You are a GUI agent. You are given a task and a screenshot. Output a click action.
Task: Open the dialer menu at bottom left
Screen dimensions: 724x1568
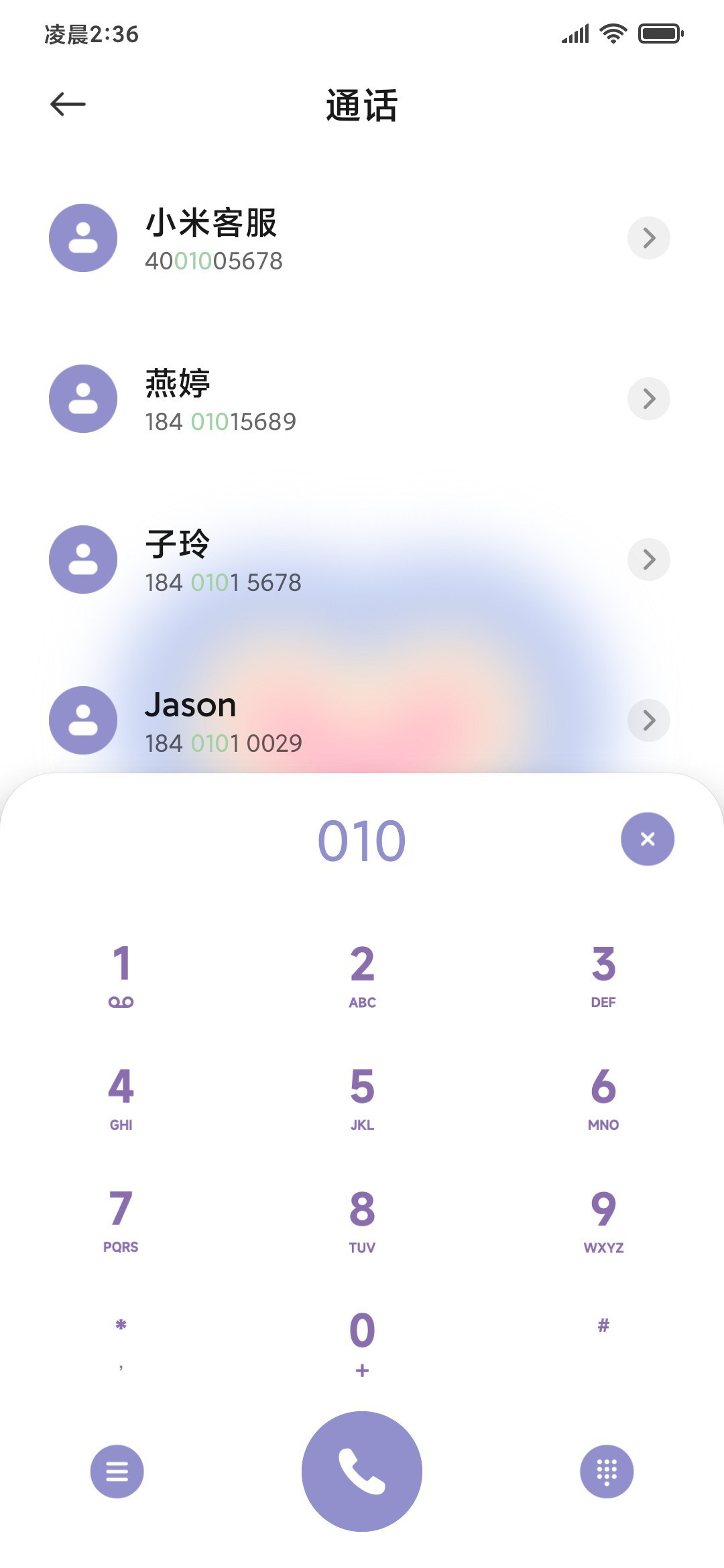pos(117,1472)
